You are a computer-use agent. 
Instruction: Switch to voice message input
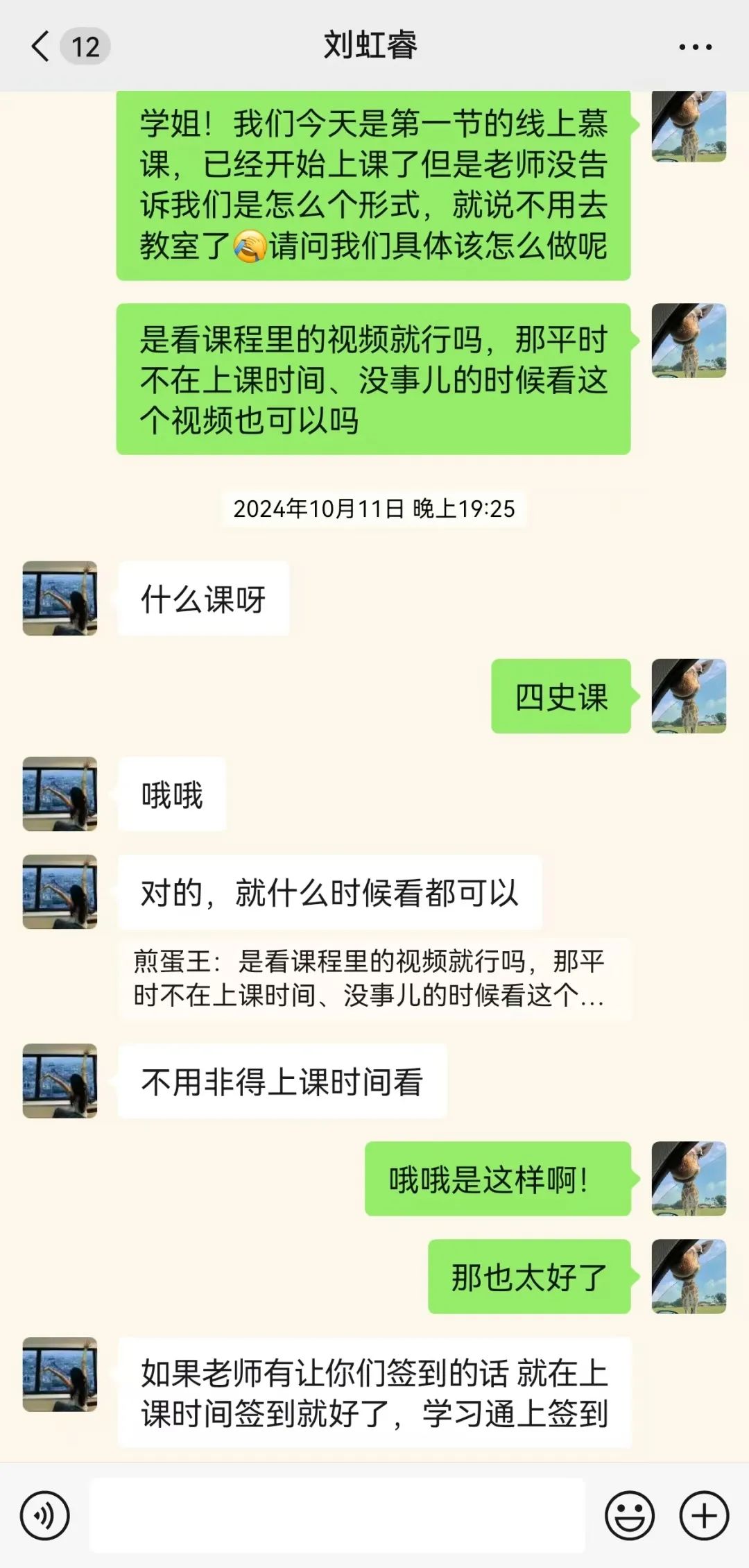point(45,1516)
